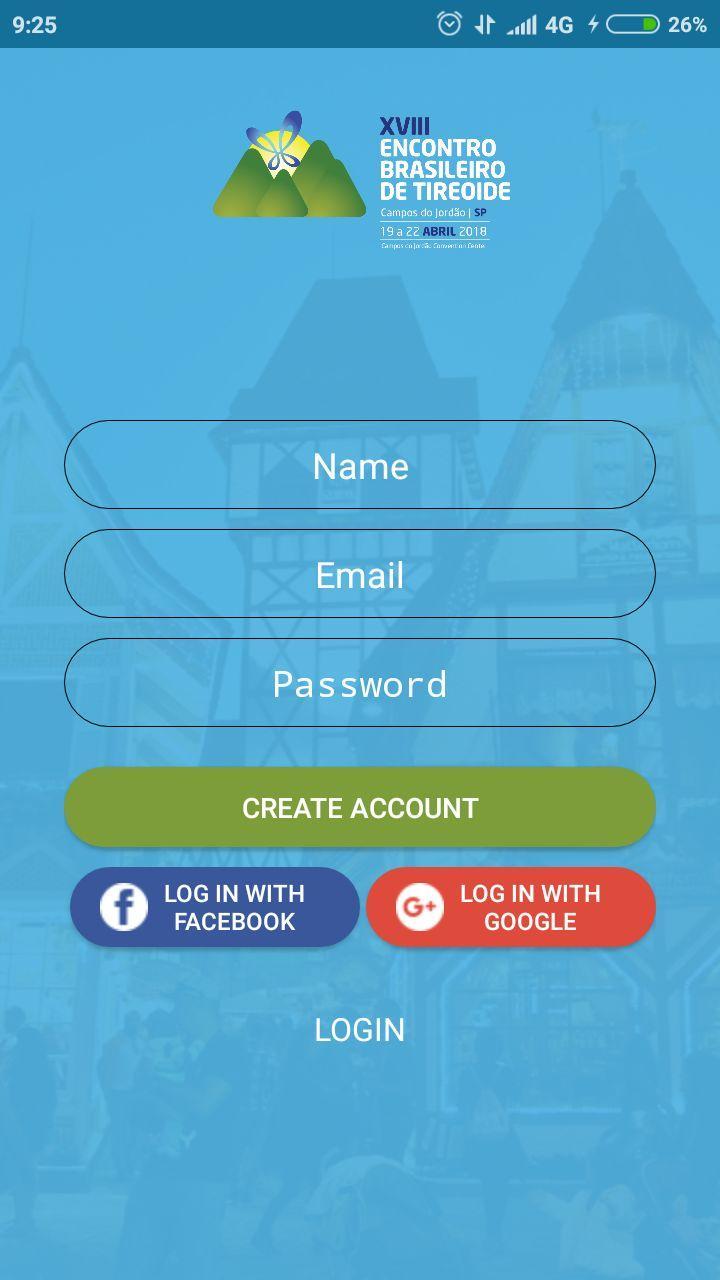Select the Password field
The width and height of the screenshot is (720, 1280).
[x=360, y=683]
